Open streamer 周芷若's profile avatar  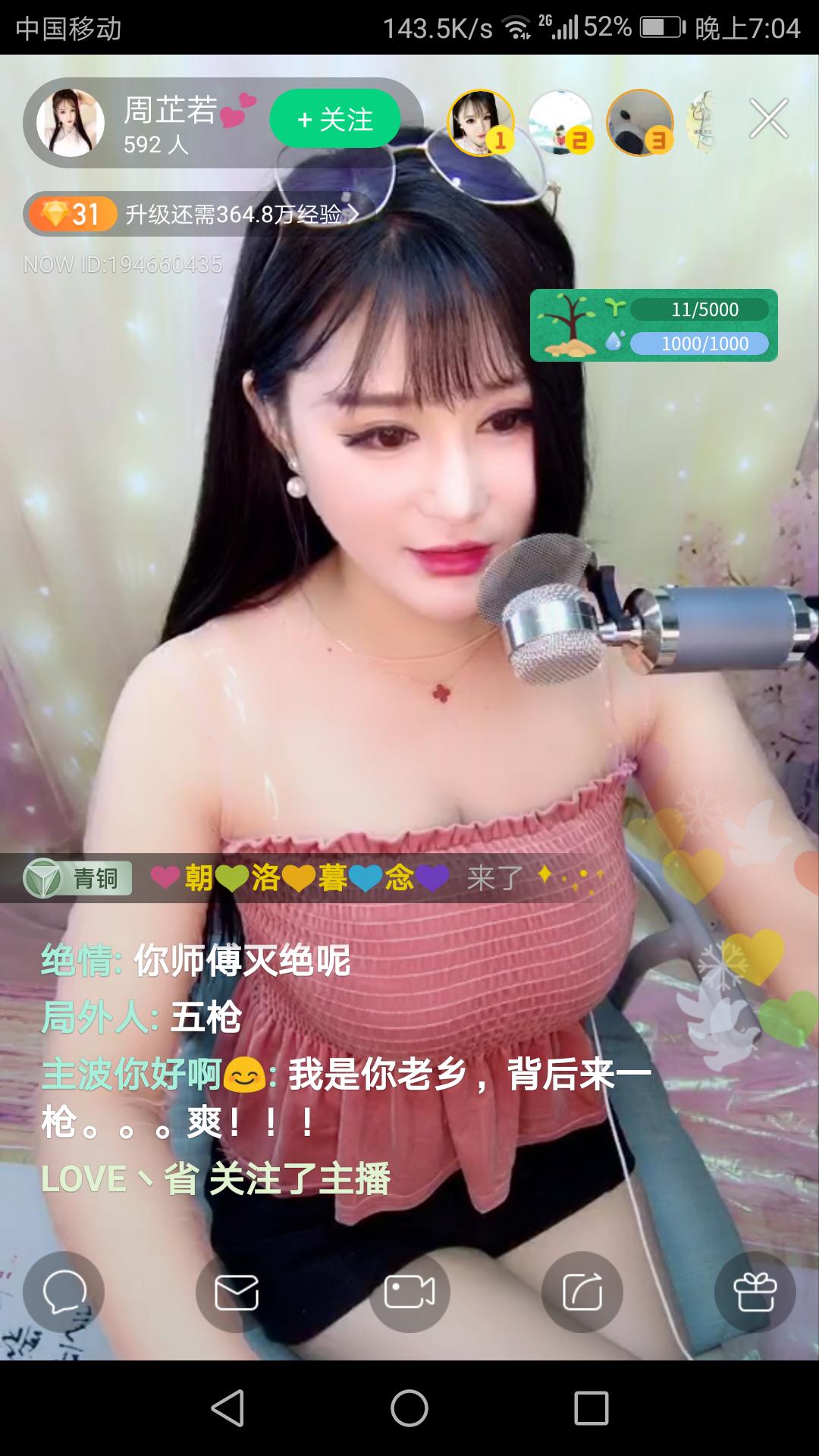pos(71,123)
